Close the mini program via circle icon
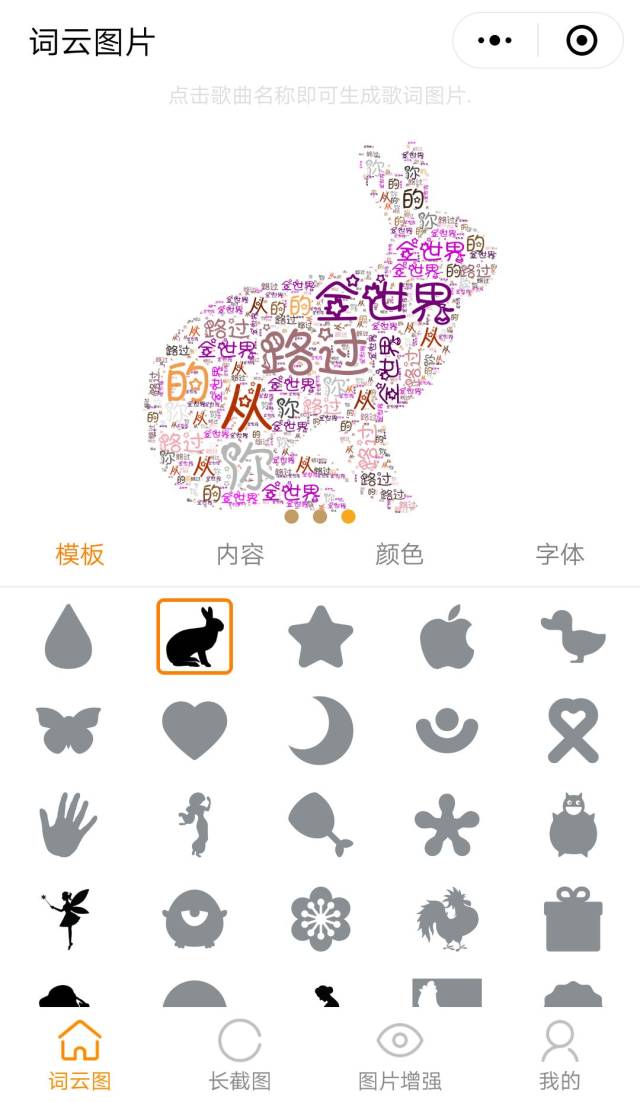Image resolution: width=640 pixels, height=1103 pixels. tap(582, 40)
